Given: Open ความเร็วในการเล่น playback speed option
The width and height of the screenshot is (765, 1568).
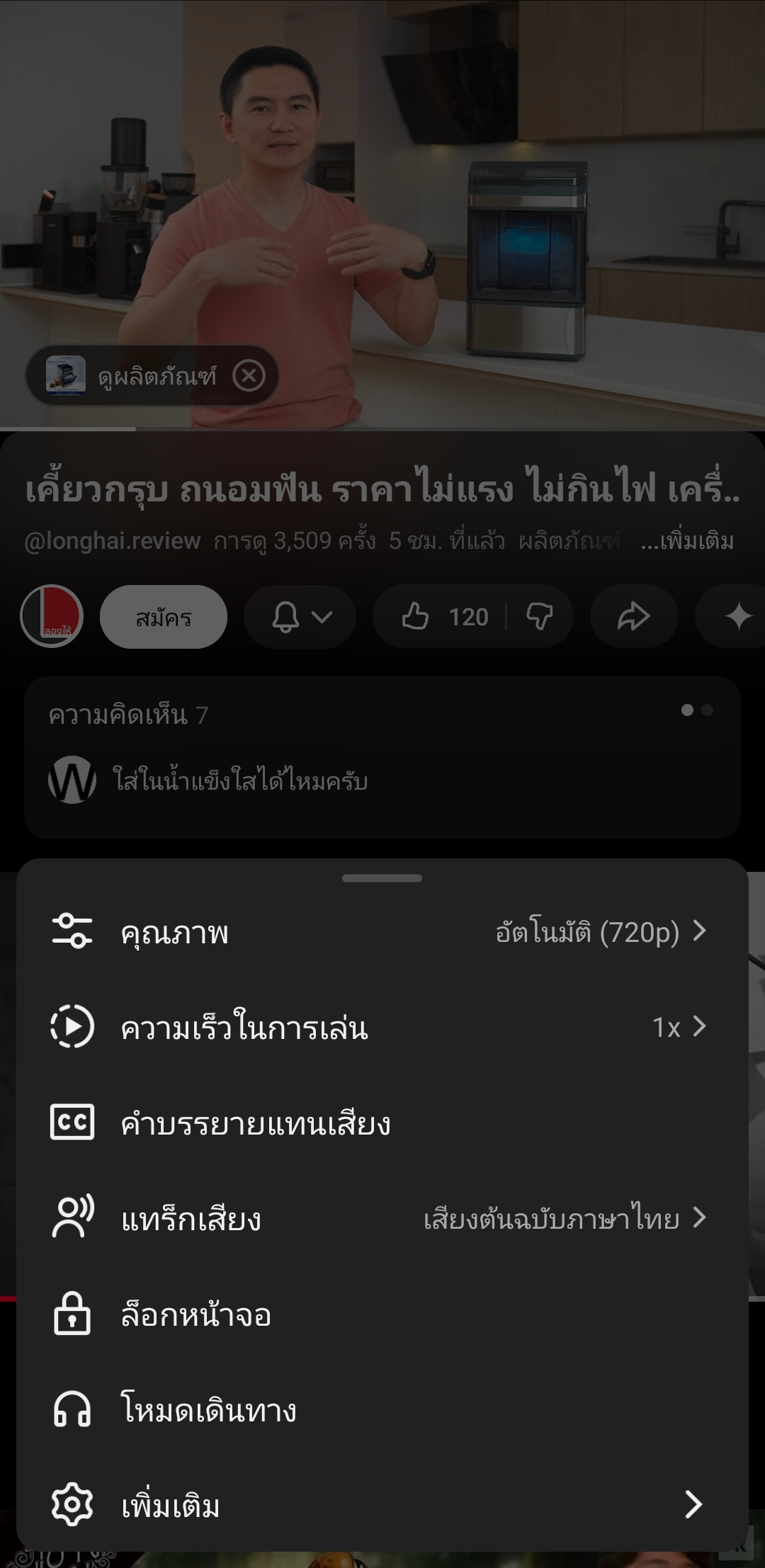Looking at the screenshot, I should [x=382, y=1028].
